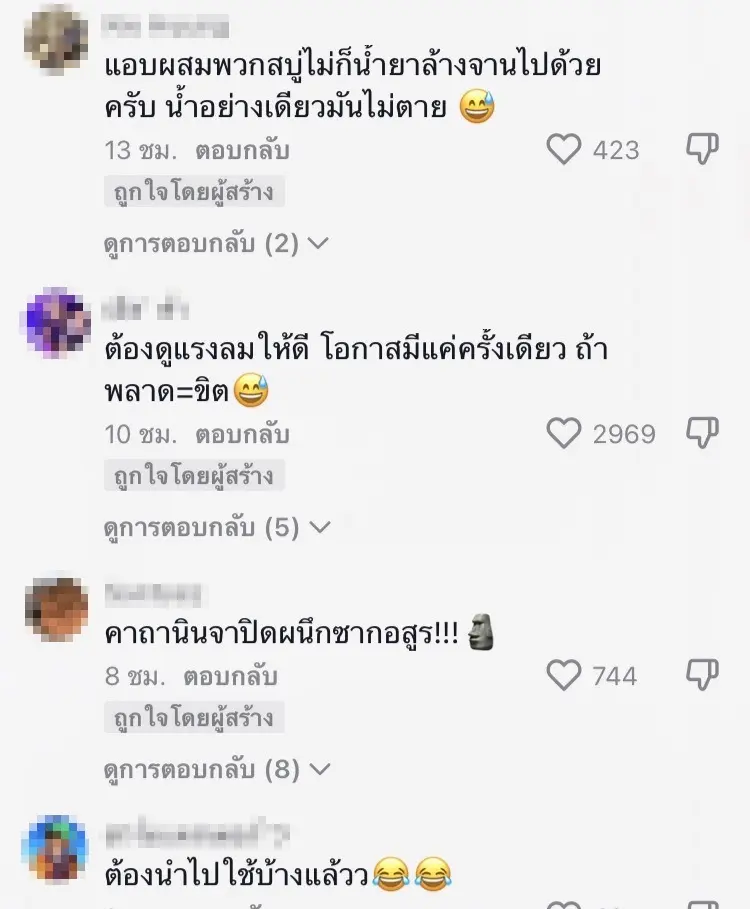
Task: Expand ดูการตอบกลับ (5) replies
Action: tap(216, 527)
